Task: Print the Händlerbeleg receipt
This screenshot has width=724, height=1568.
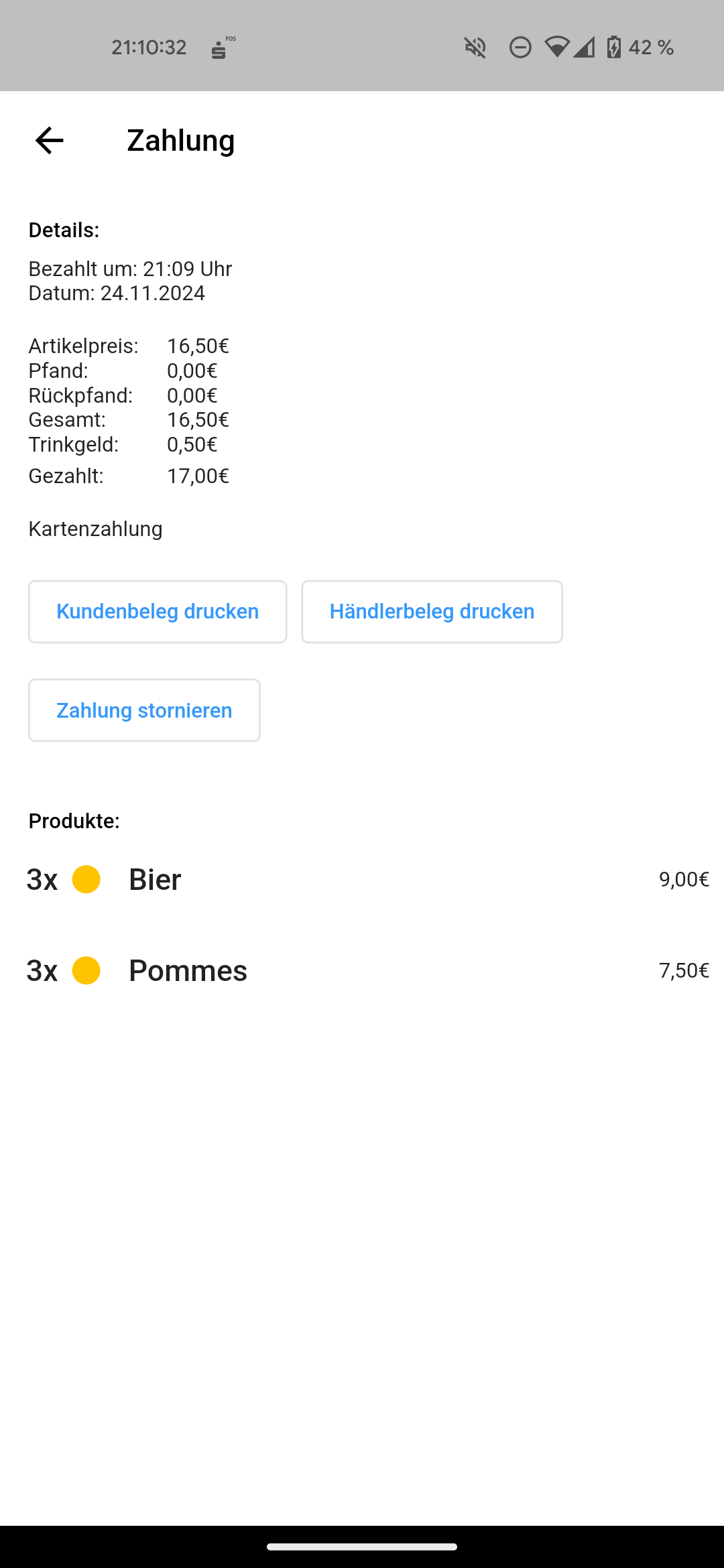Action: [432, 612]
